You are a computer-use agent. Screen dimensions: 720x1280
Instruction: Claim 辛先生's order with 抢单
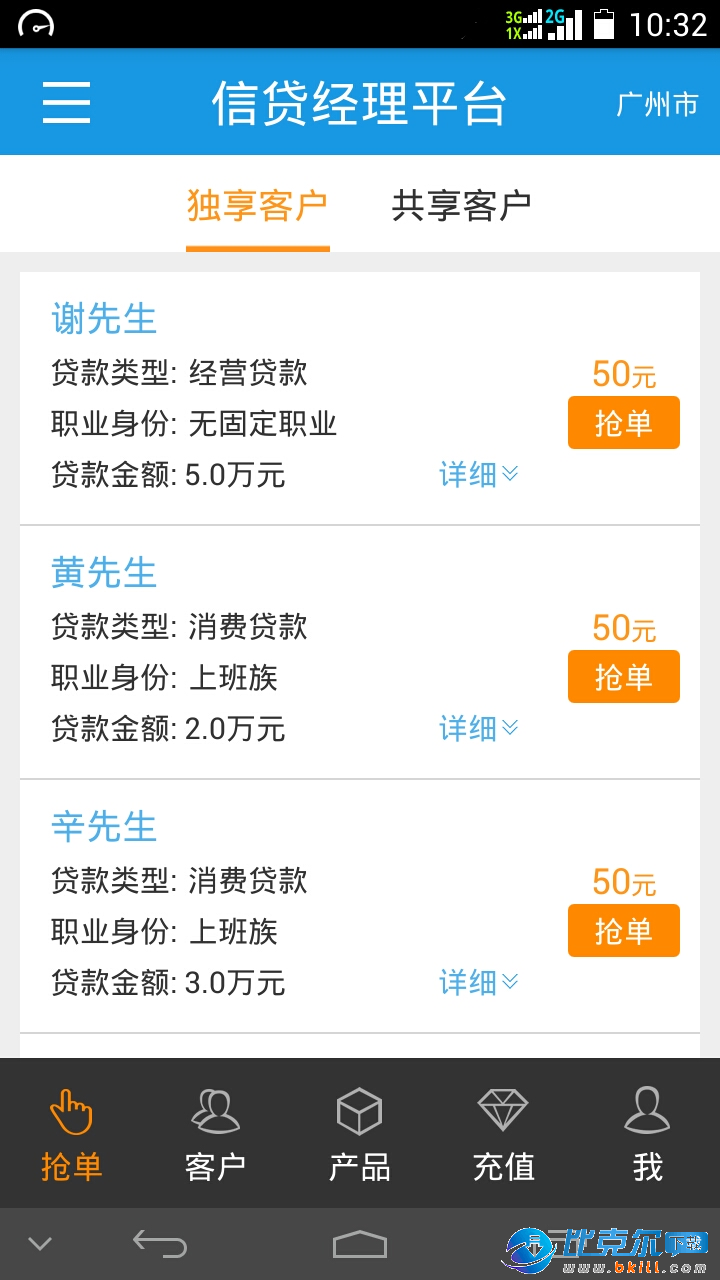click(623, 931)
